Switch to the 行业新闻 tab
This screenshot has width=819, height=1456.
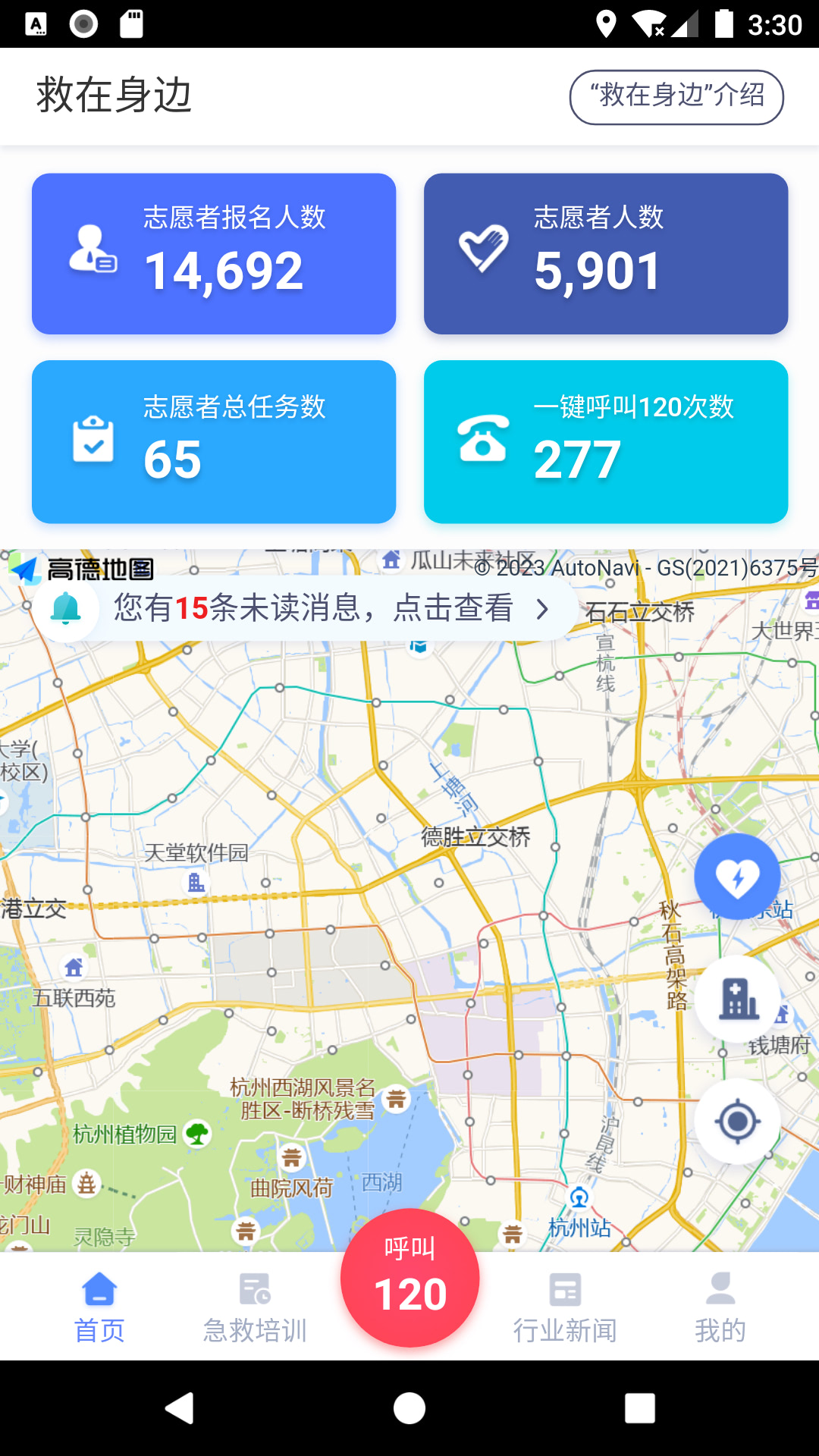pyautogui.click(x=566, y=1304)
